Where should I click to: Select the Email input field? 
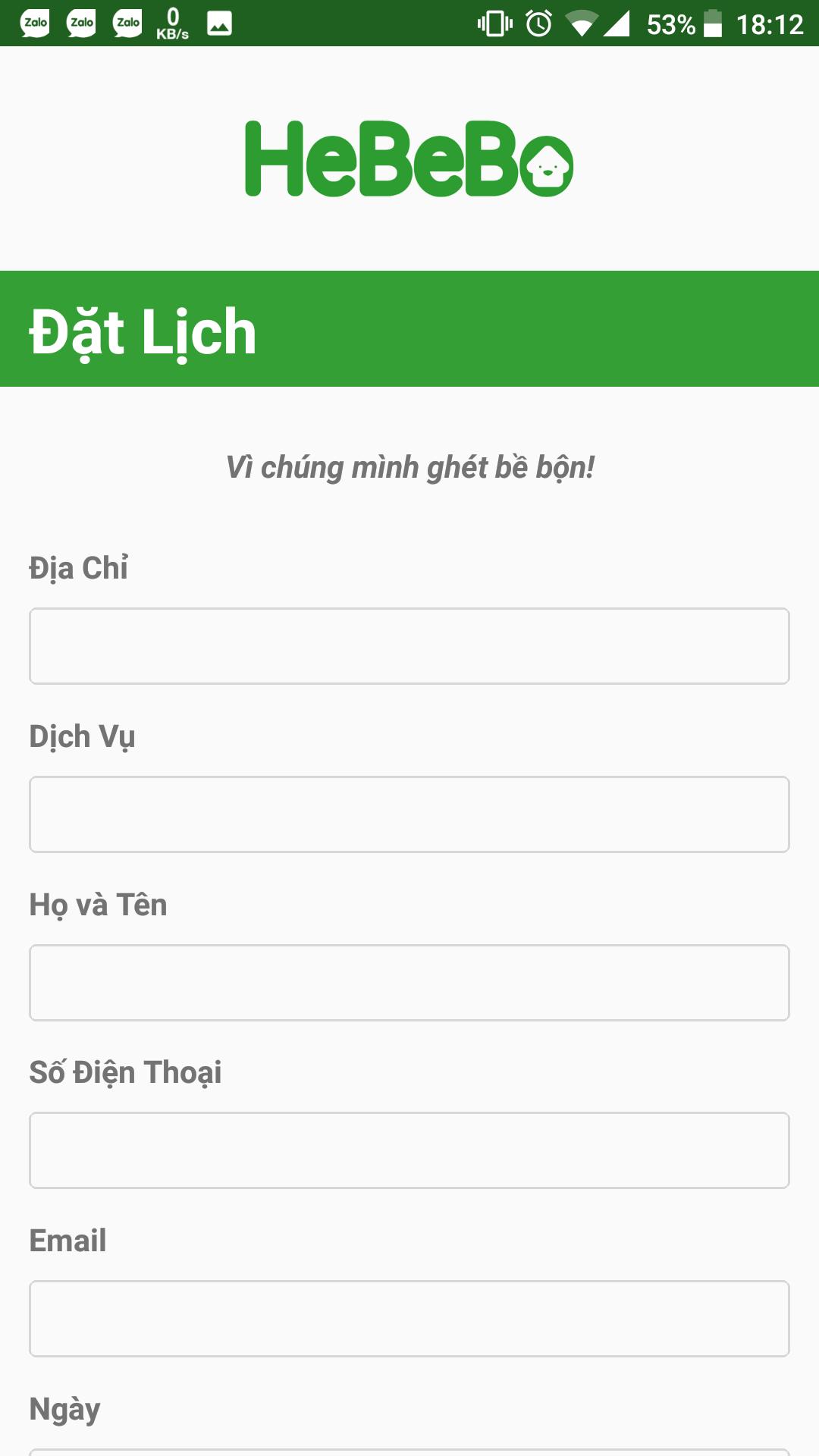coord(409,1319)
